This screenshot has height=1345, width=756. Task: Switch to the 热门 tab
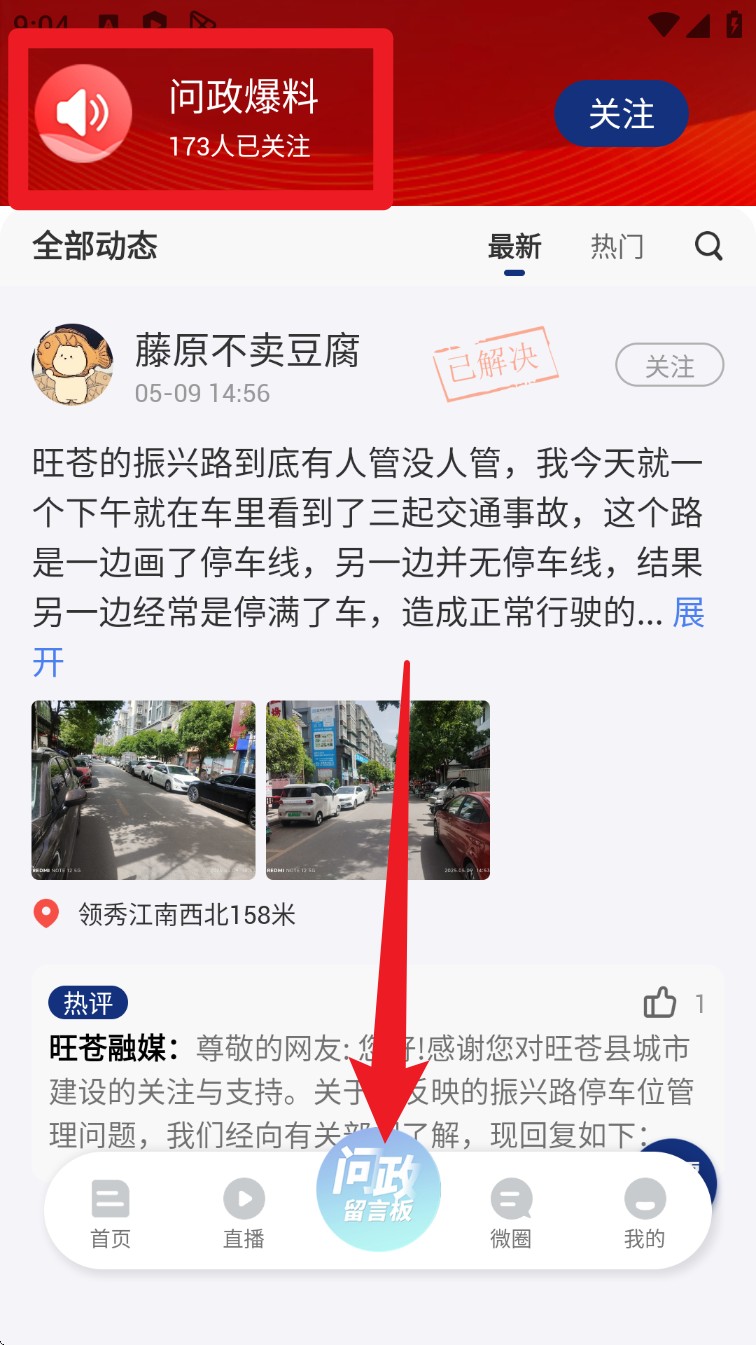click(x=616, y=246)
